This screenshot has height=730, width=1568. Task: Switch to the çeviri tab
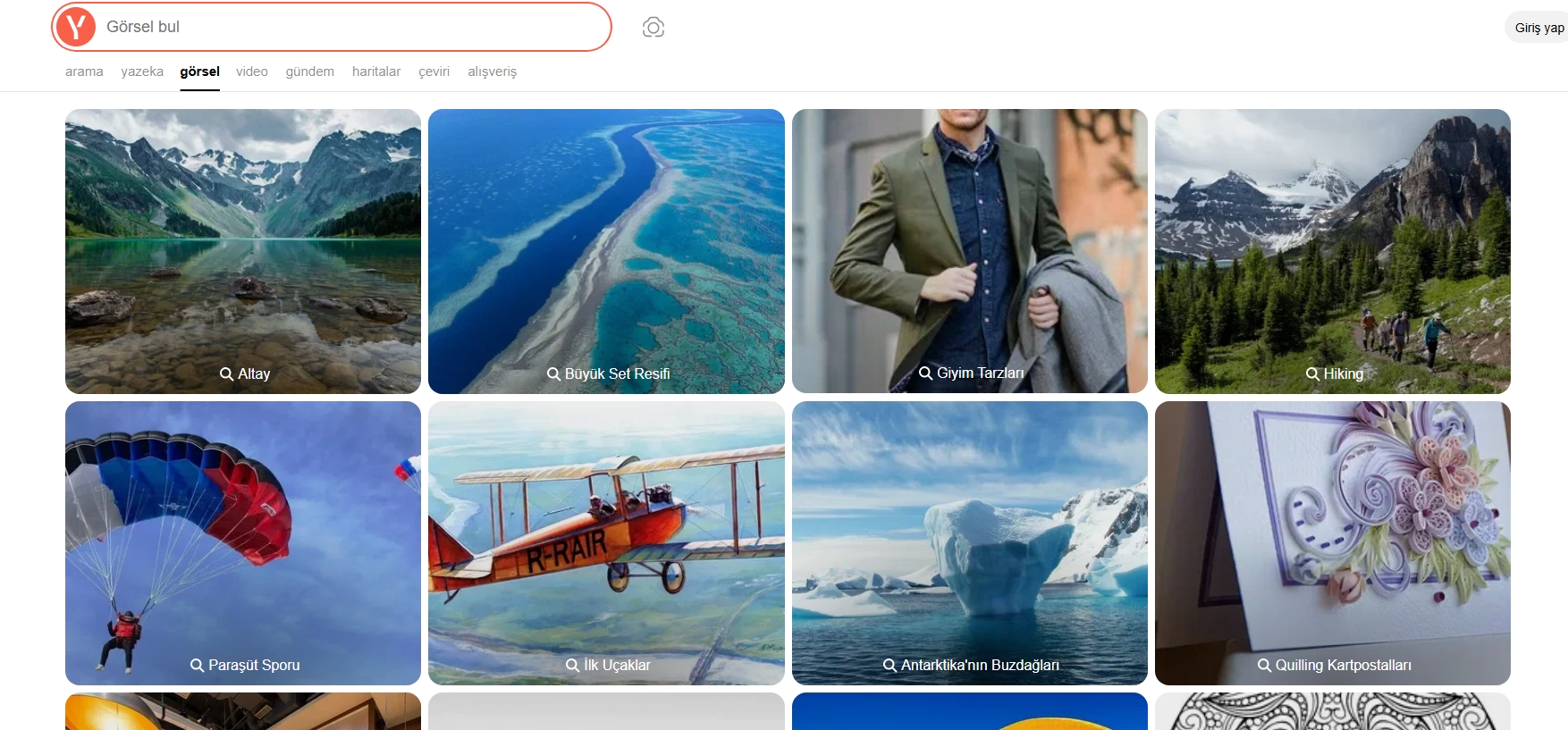pos(434,71)
